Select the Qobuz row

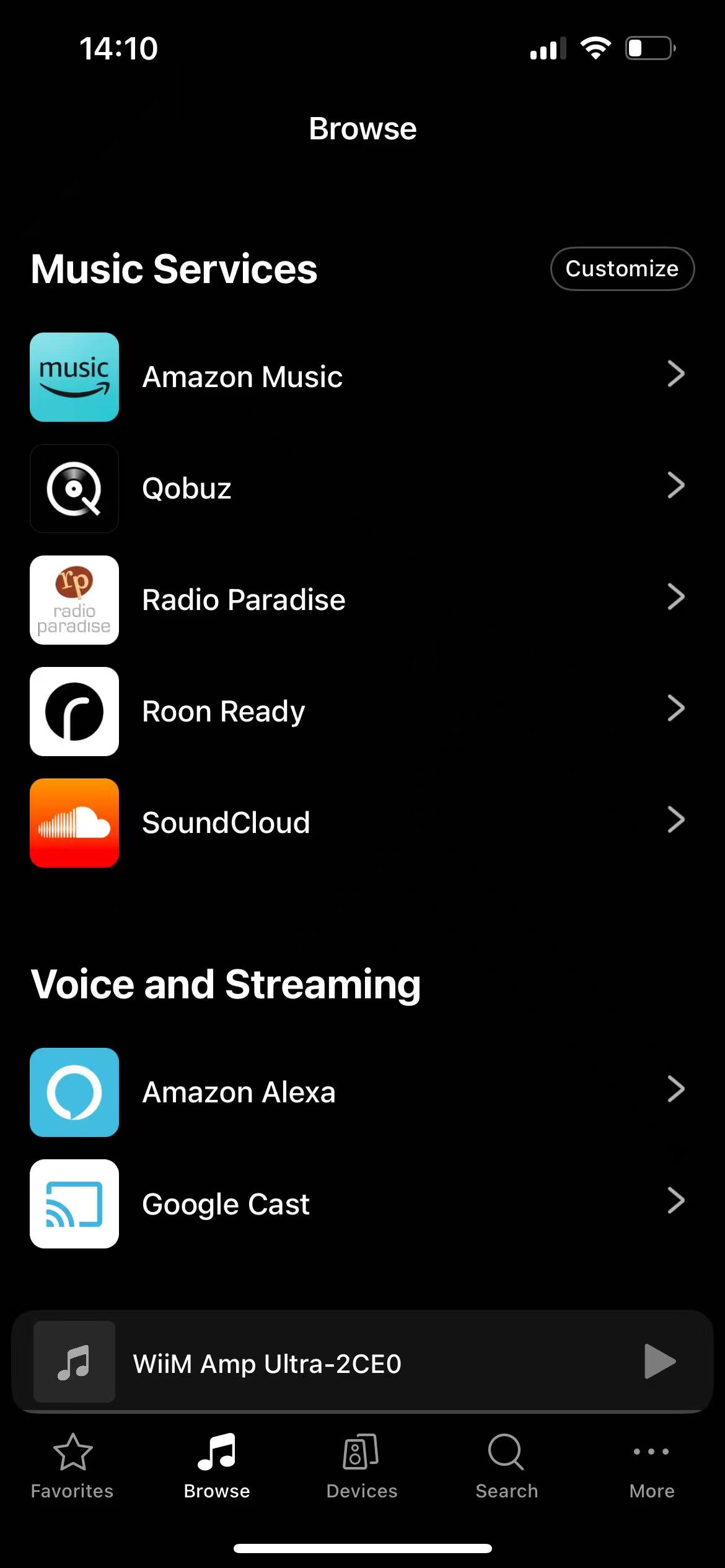pyautogui.click(x=359, y=489)
